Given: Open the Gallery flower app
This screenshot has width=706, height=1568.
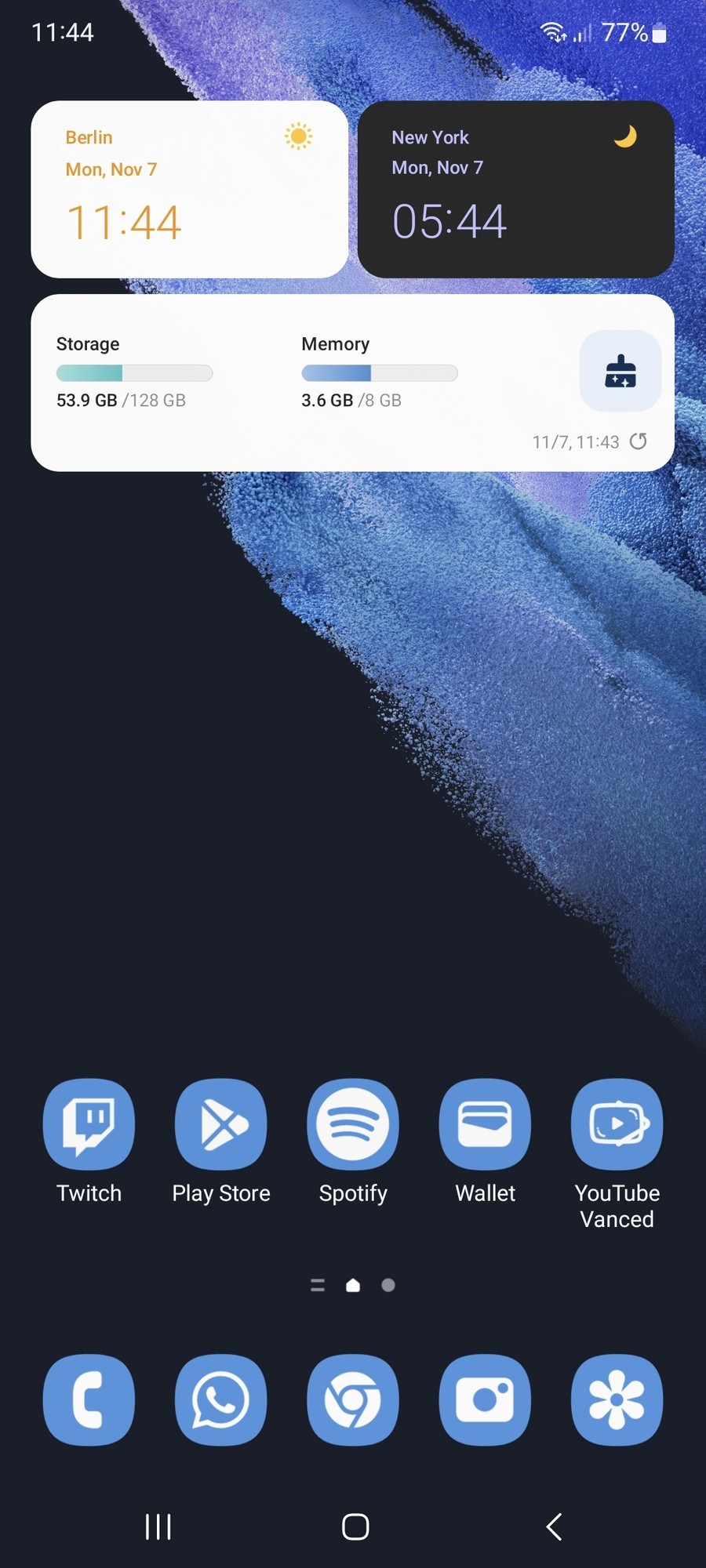Looking at the screenshot, I should 617,1399.
